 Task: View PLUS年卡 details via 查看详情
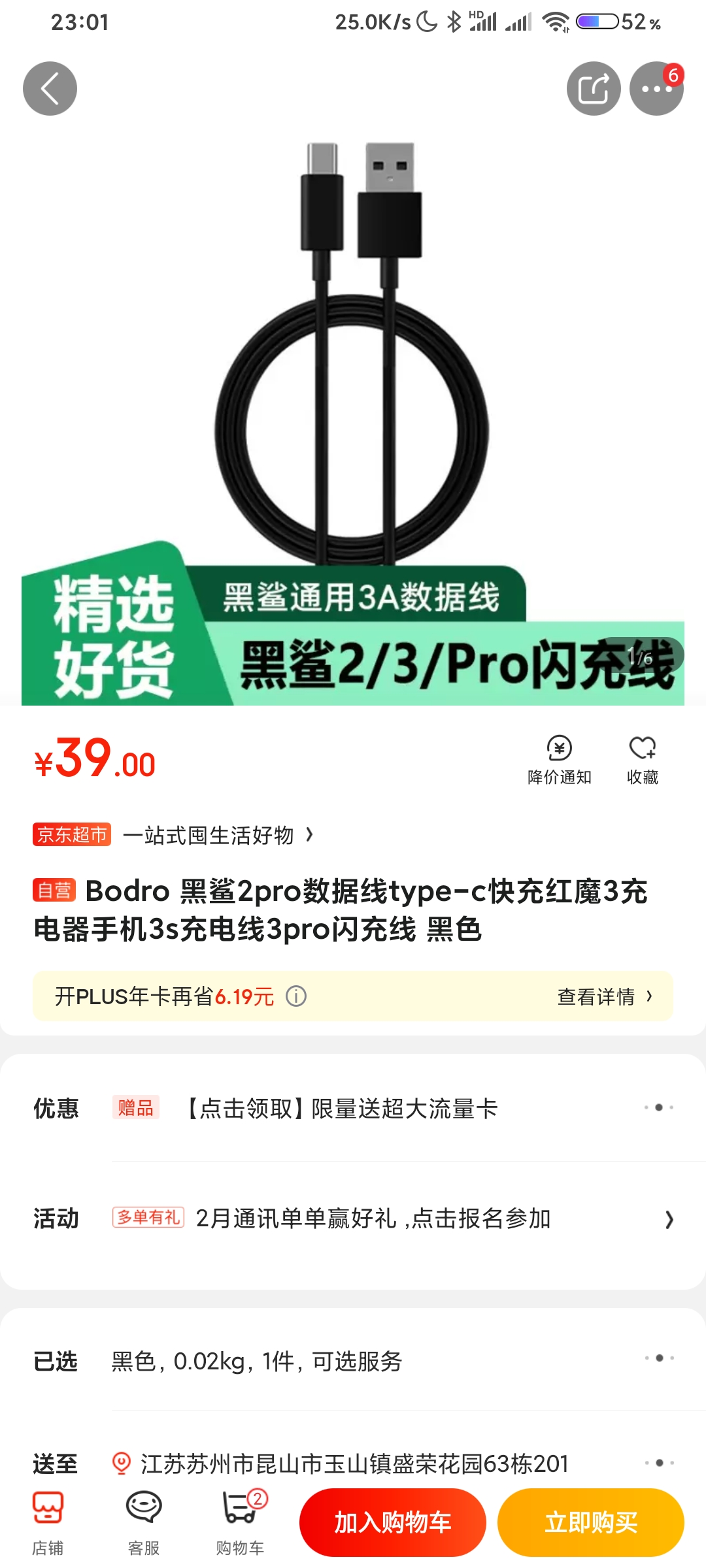point(605,996)
